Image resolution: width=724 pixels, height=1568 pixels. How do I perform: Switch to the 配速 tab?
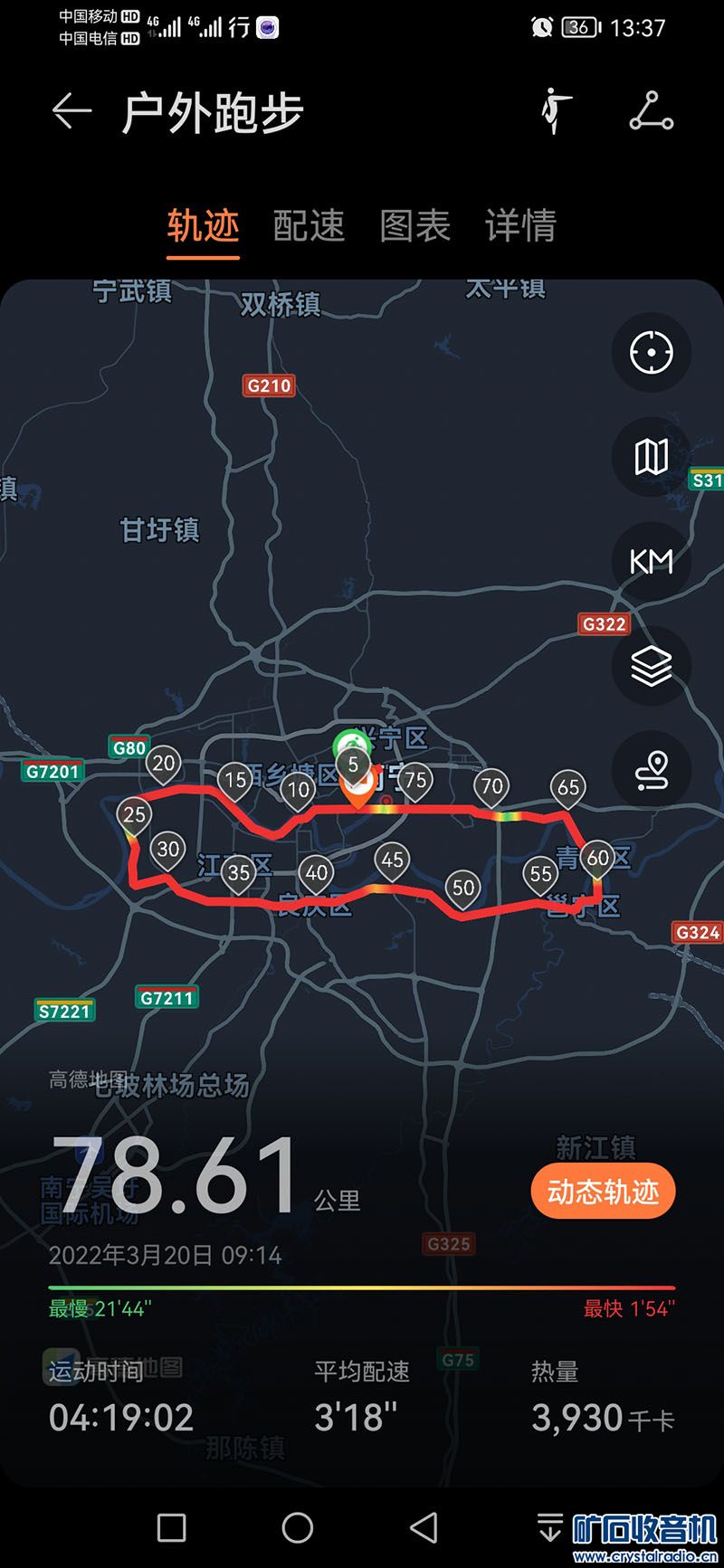click(309, 225)
